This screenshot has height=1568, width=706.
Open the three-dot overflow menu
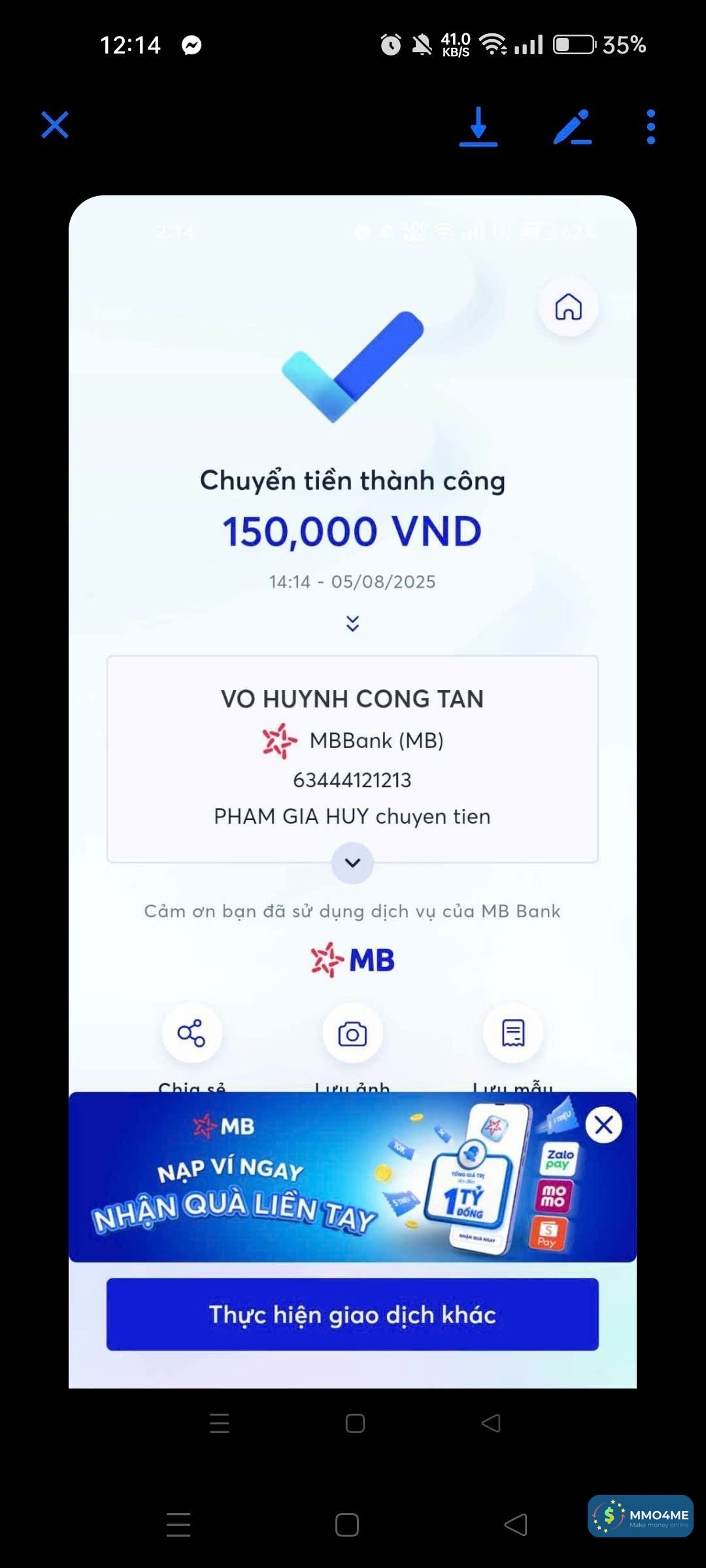pyautogui.click(x=650, y=127)
